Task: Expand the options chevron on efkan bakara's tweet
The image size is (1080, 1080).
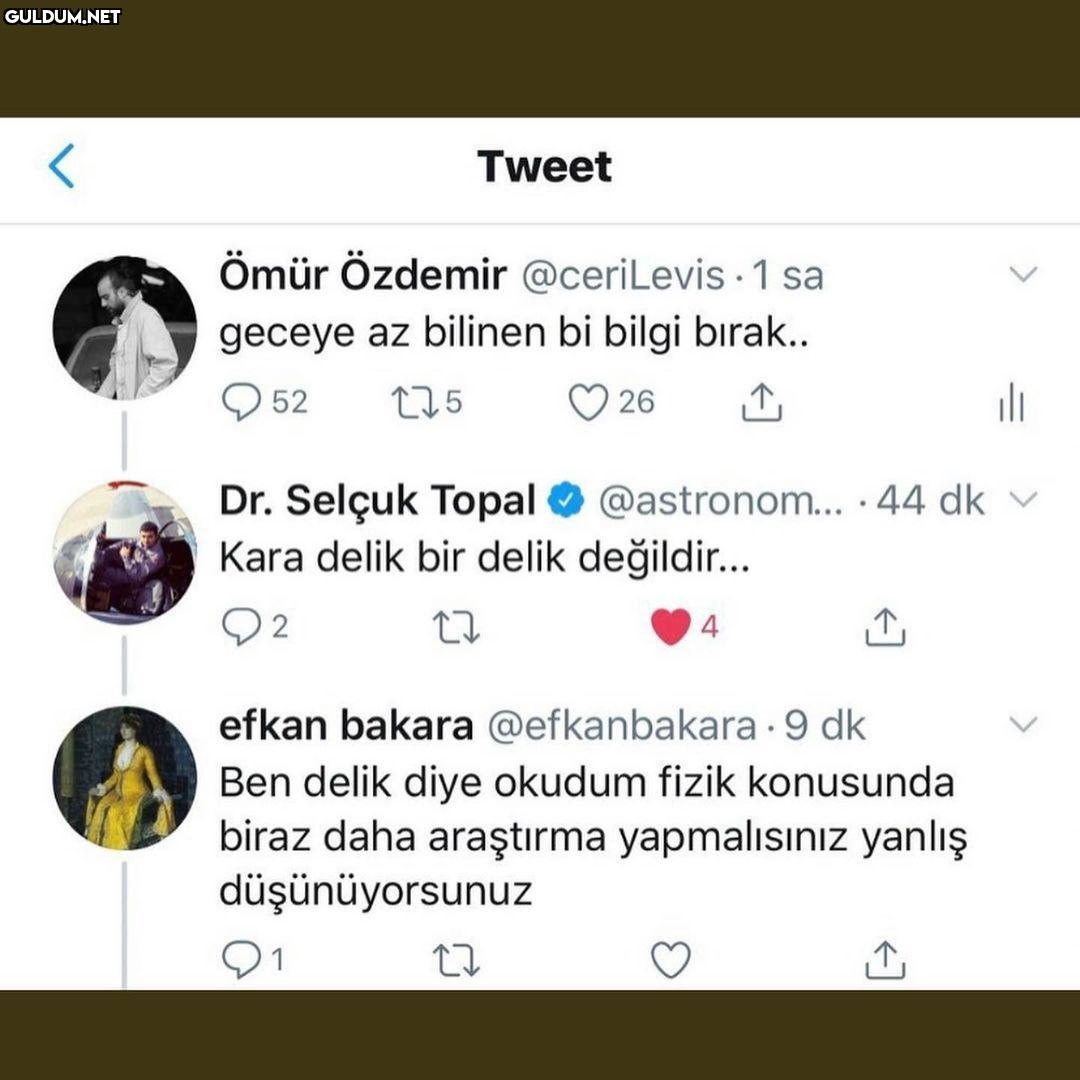Action: click(x=1023, y=724)
